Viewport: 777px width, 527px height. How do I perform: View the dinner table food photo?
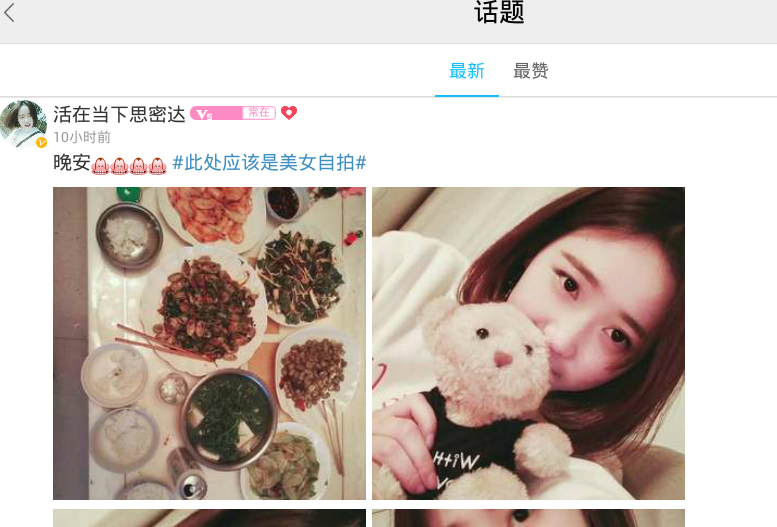coord(209,343)
